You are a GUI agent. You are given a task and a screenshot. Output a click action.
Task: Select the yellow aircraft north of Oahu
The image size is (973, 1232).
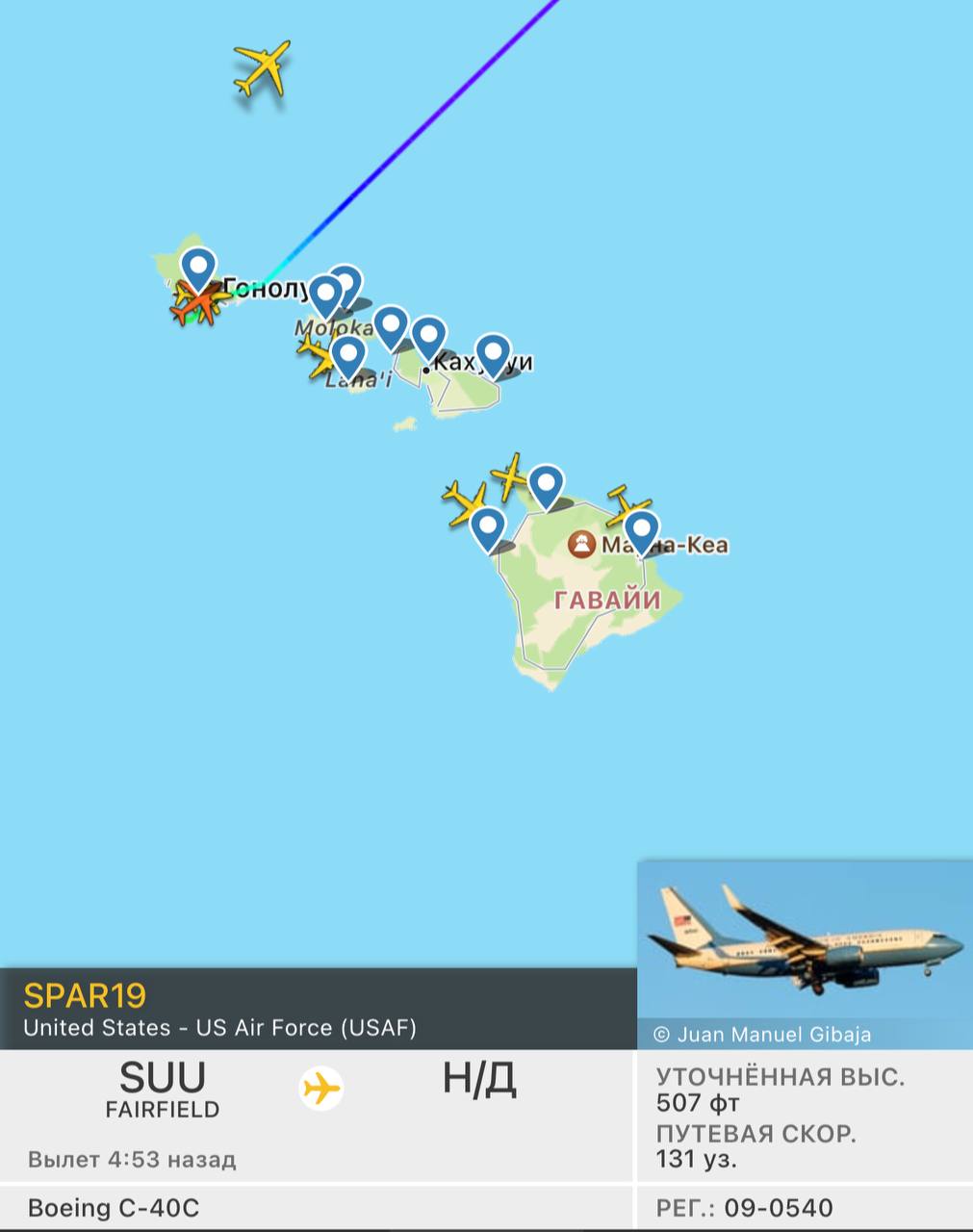(262, 68)
